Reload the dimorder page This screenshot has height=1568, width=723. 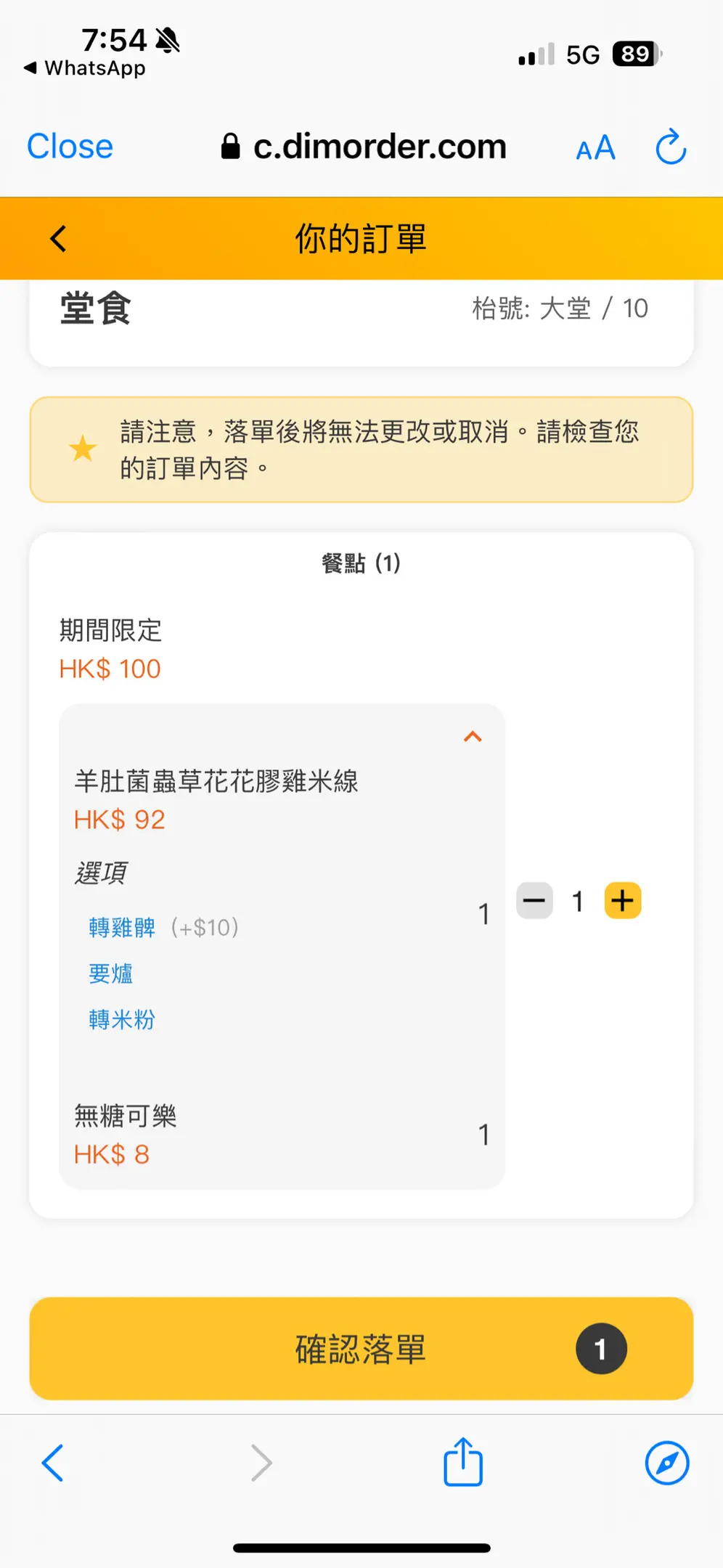click(x=671, y=147)
